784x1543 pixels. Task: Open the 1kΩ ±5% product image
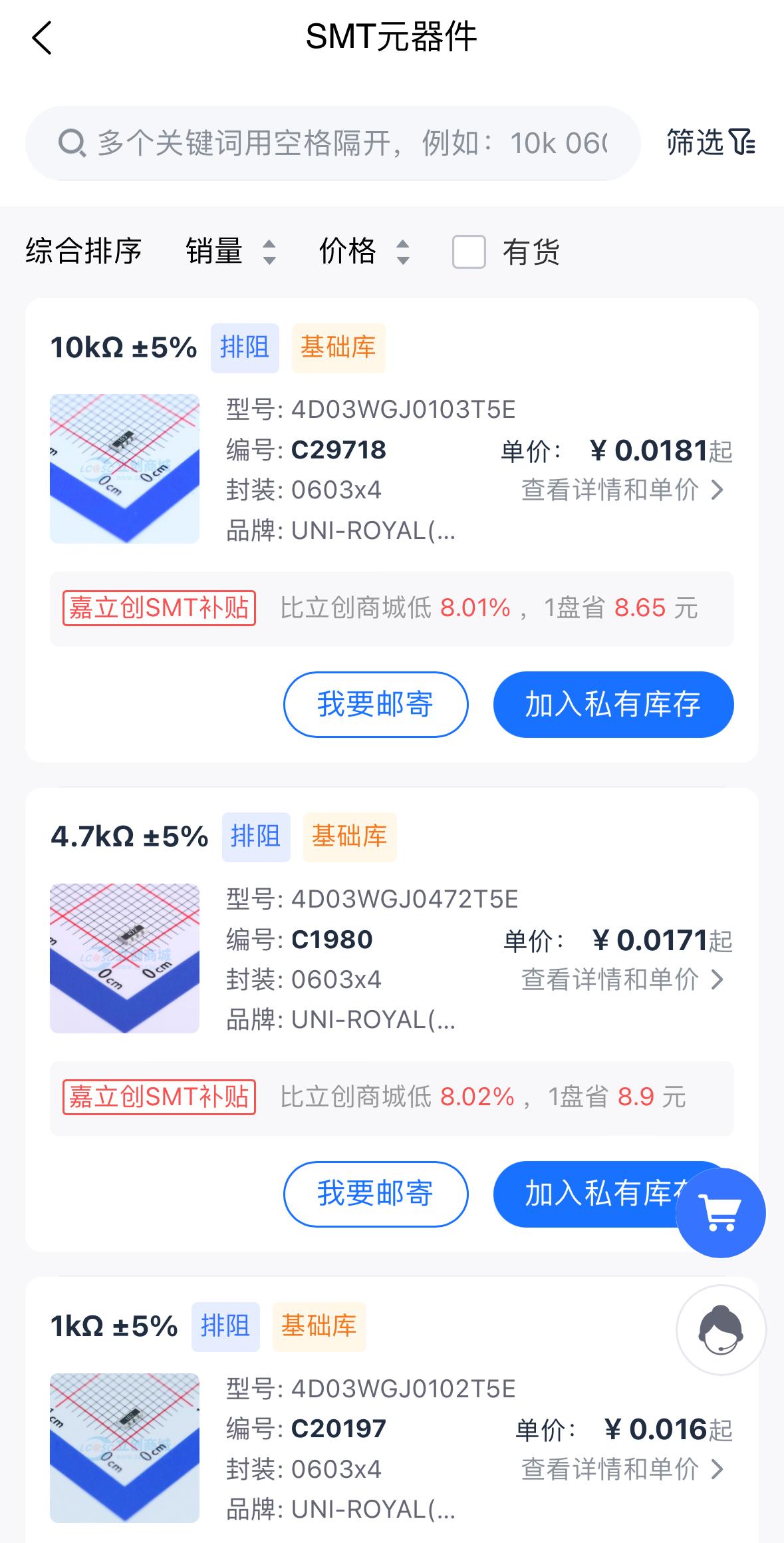click(125, 1448)
